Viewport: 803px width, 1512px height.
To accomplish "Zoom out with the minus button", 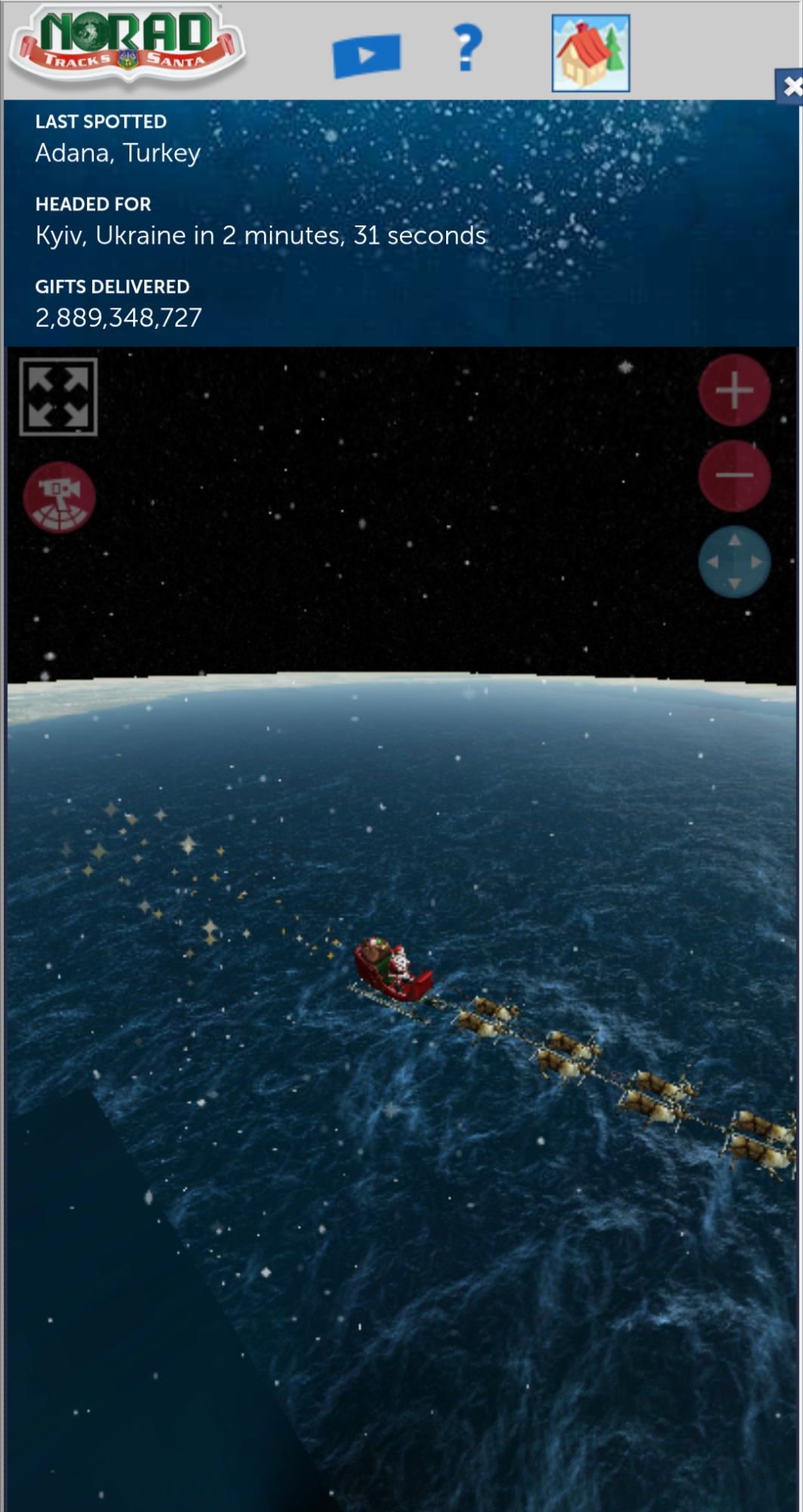I will tap(734, 476).
